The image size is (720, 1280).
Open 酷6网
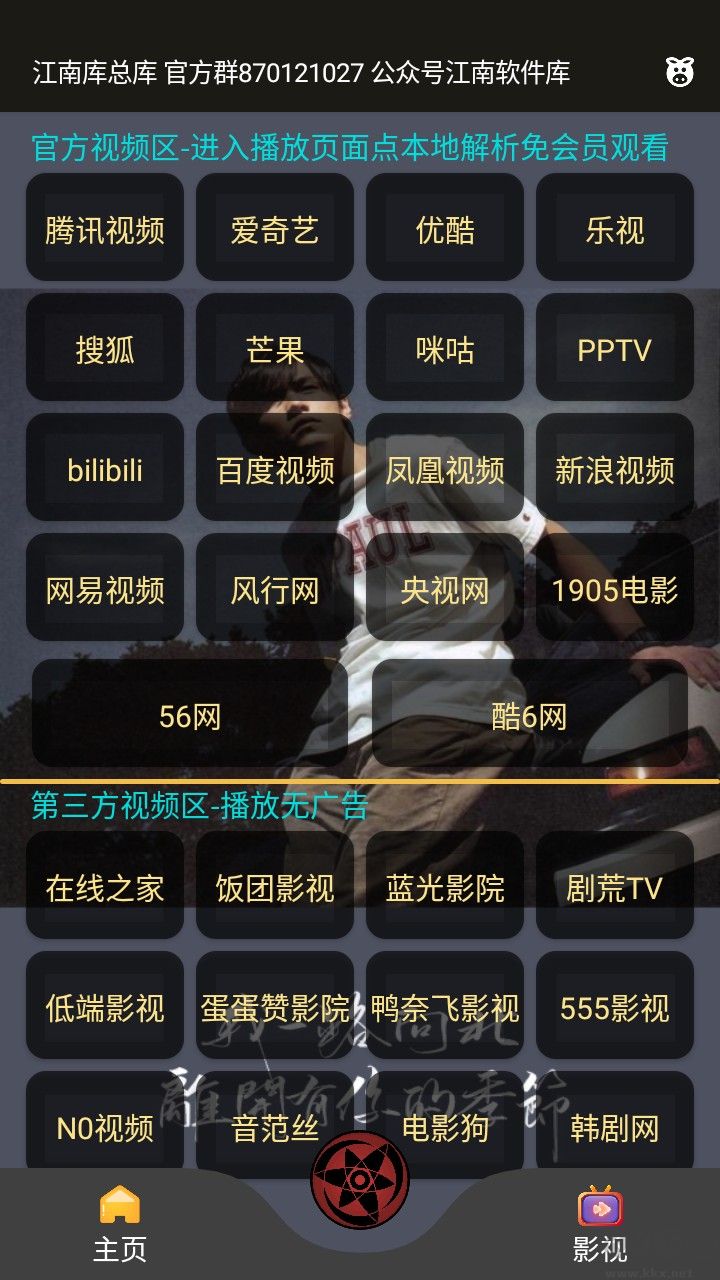pyautogui.click(x=530, y=714)
